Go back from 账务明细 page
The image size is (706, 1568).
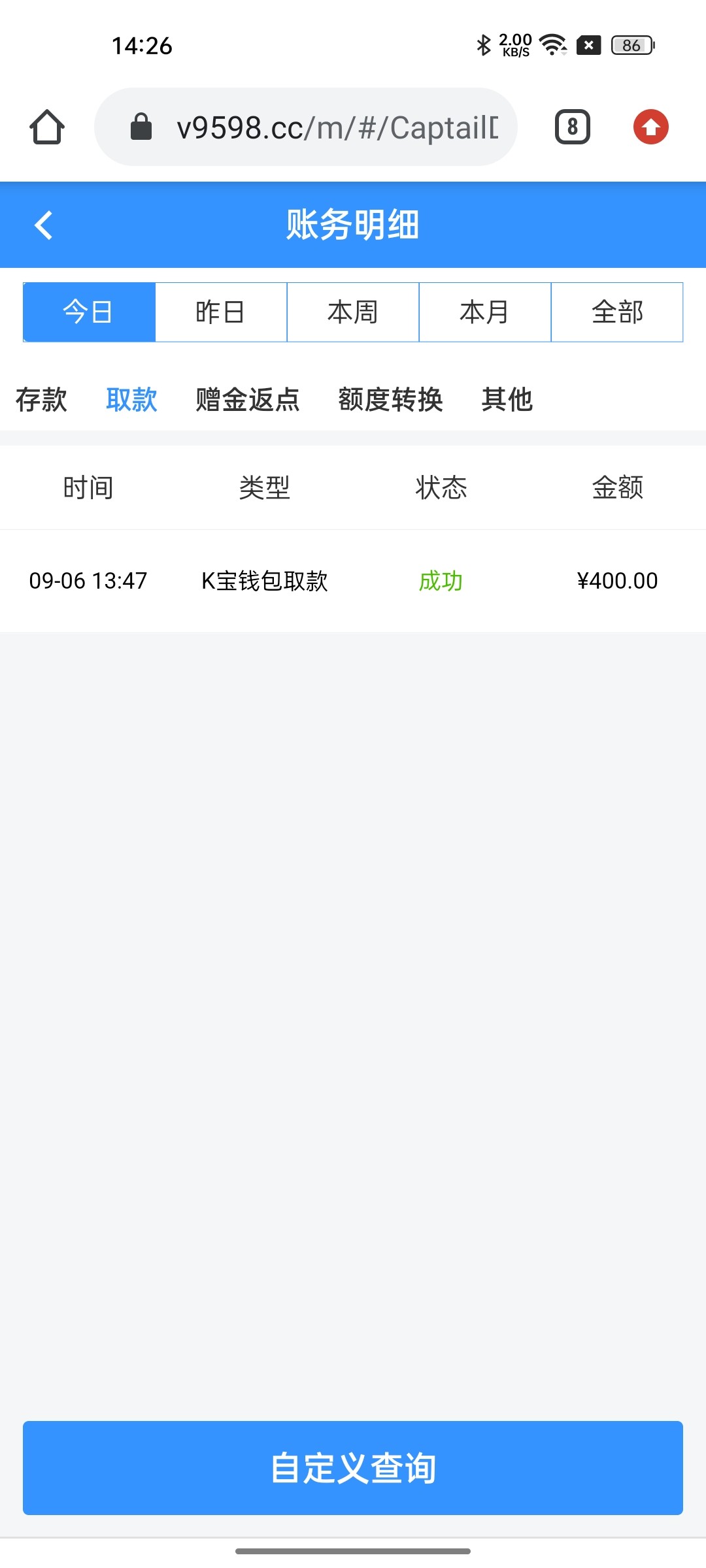(44, 225)
